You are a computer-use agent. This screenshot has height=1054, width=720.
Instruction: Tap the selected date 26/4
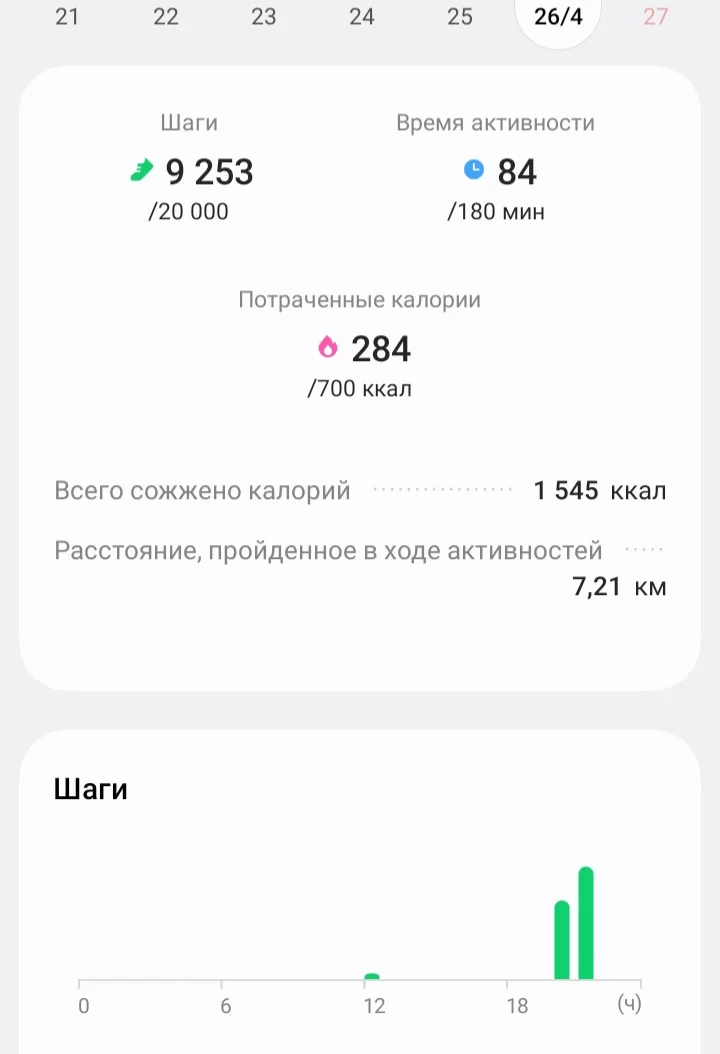tap(558, 17)
